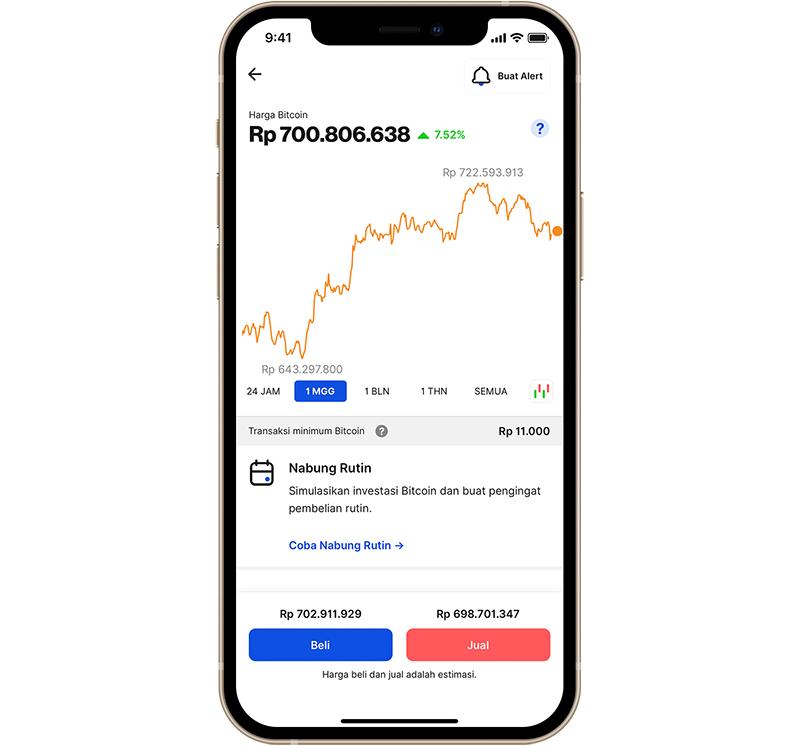The width and height of the screenshot is (800, 746).
Task: Toggle the candlestick chart view
Action: 541,391
